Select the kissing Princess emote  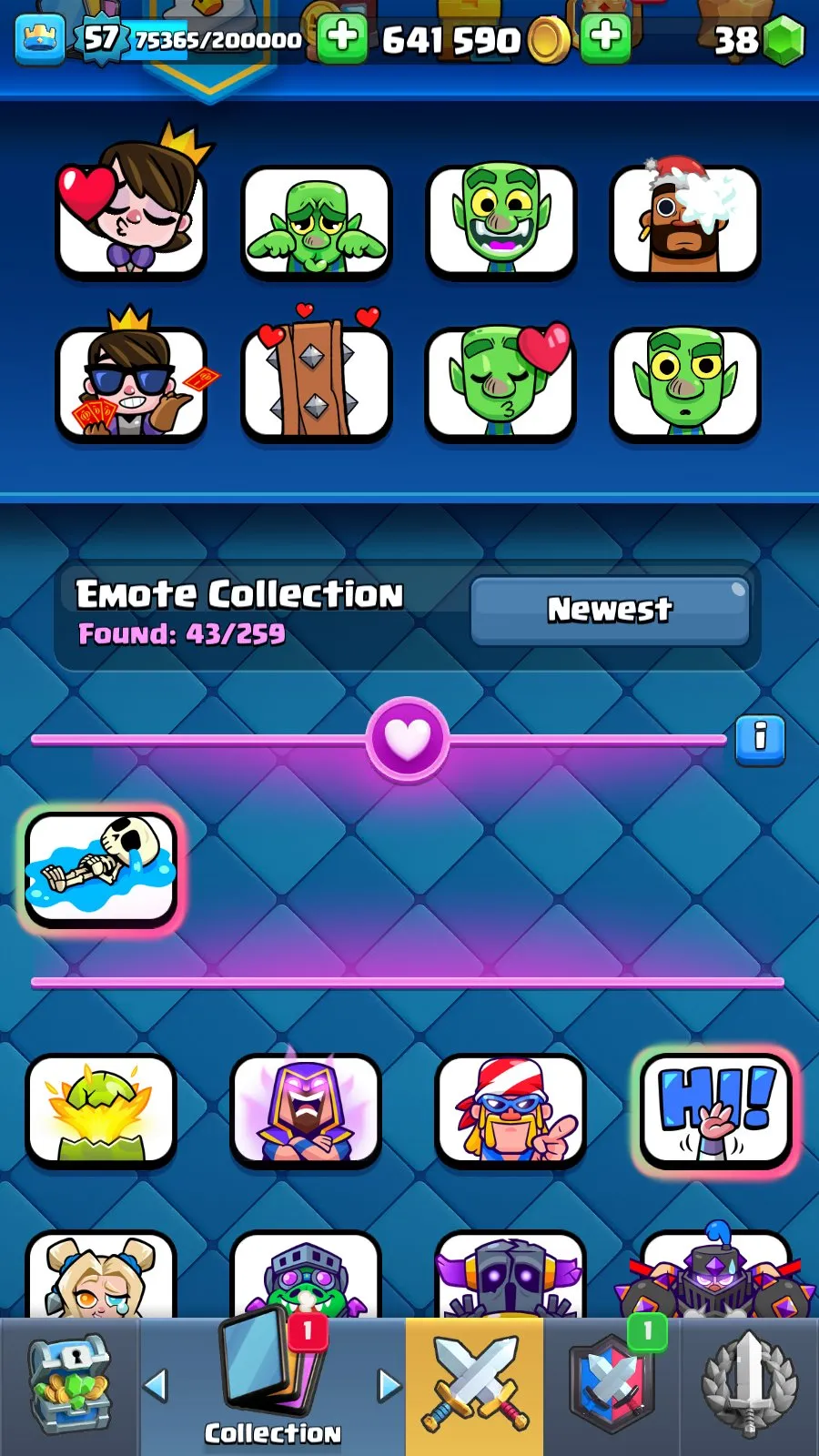[132, 214]
